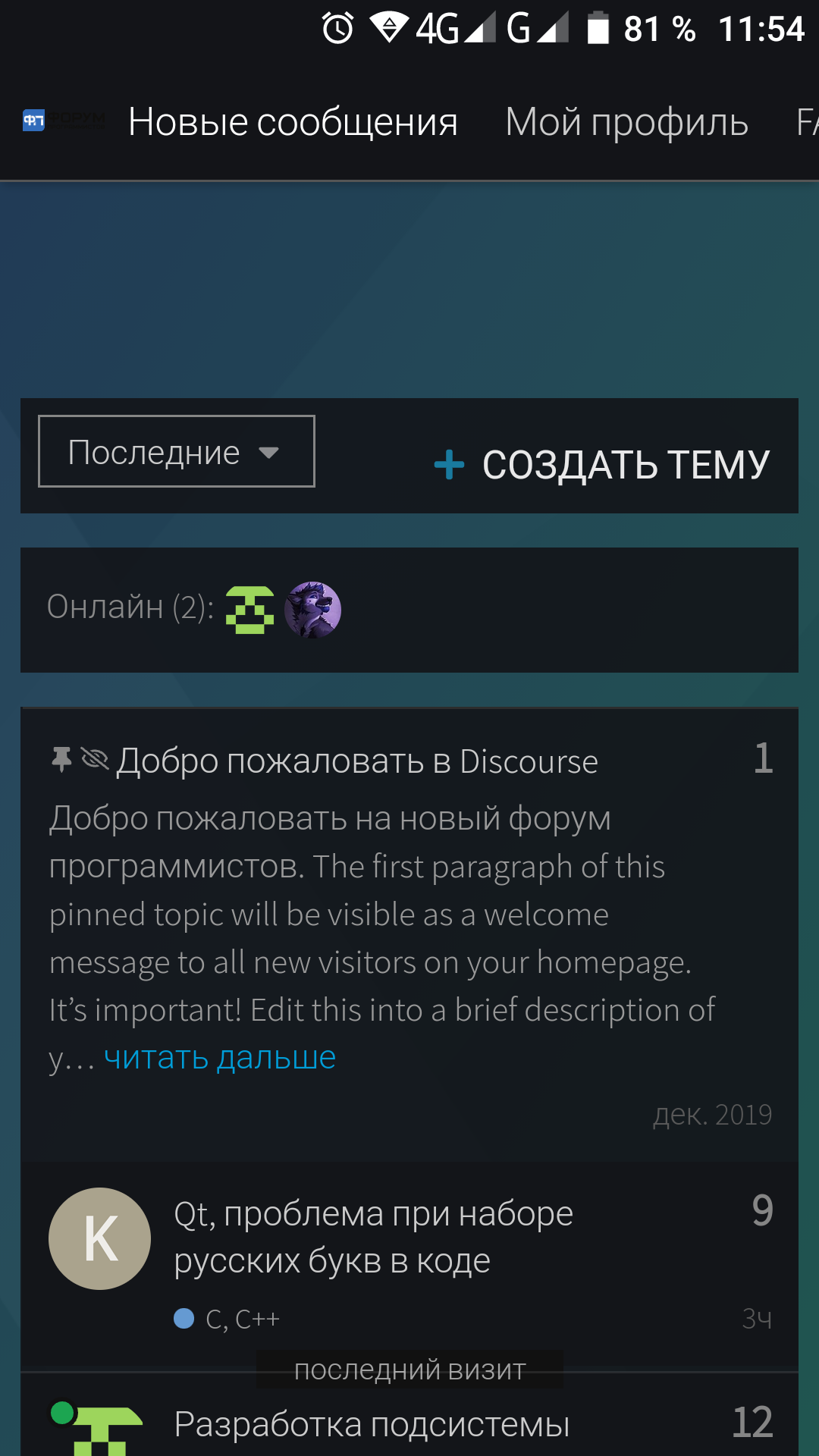Open the purple wolf avatar online user
Image resolution: width=819 pixels, height=1456 pixels.
point(312,610)
